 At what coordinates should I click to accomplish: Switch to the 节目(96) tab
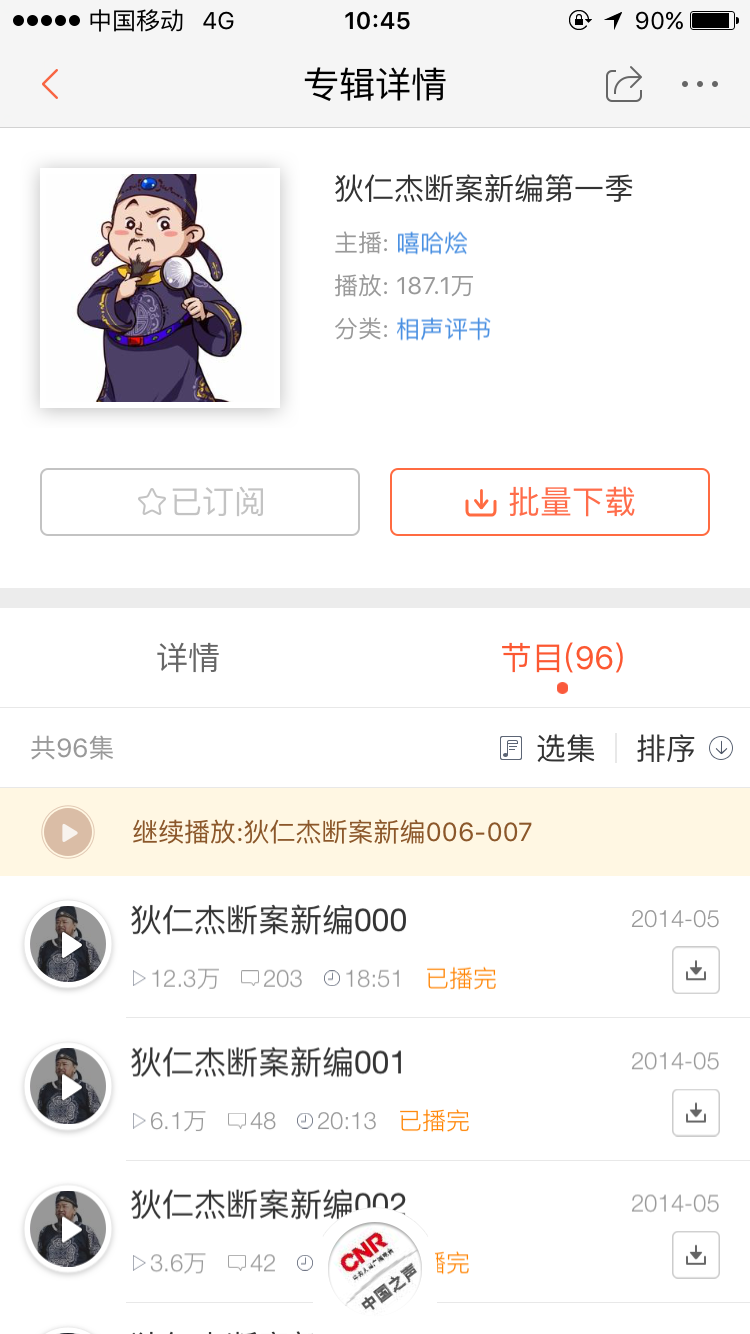pyautogui.click(x=562, y=657)
